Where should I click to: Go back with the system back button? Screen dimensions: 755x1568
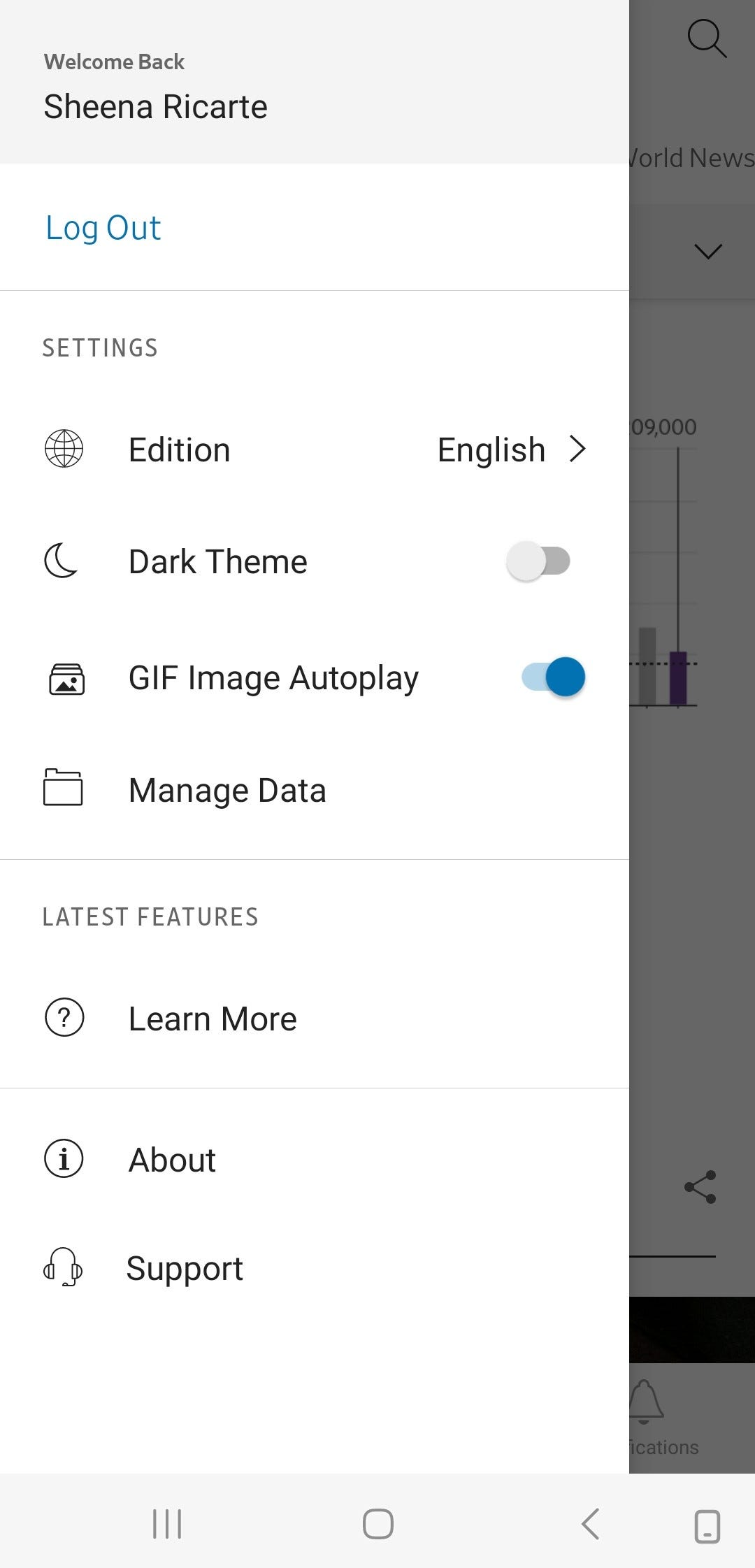pyautogui.click(x=591, y=1524)
